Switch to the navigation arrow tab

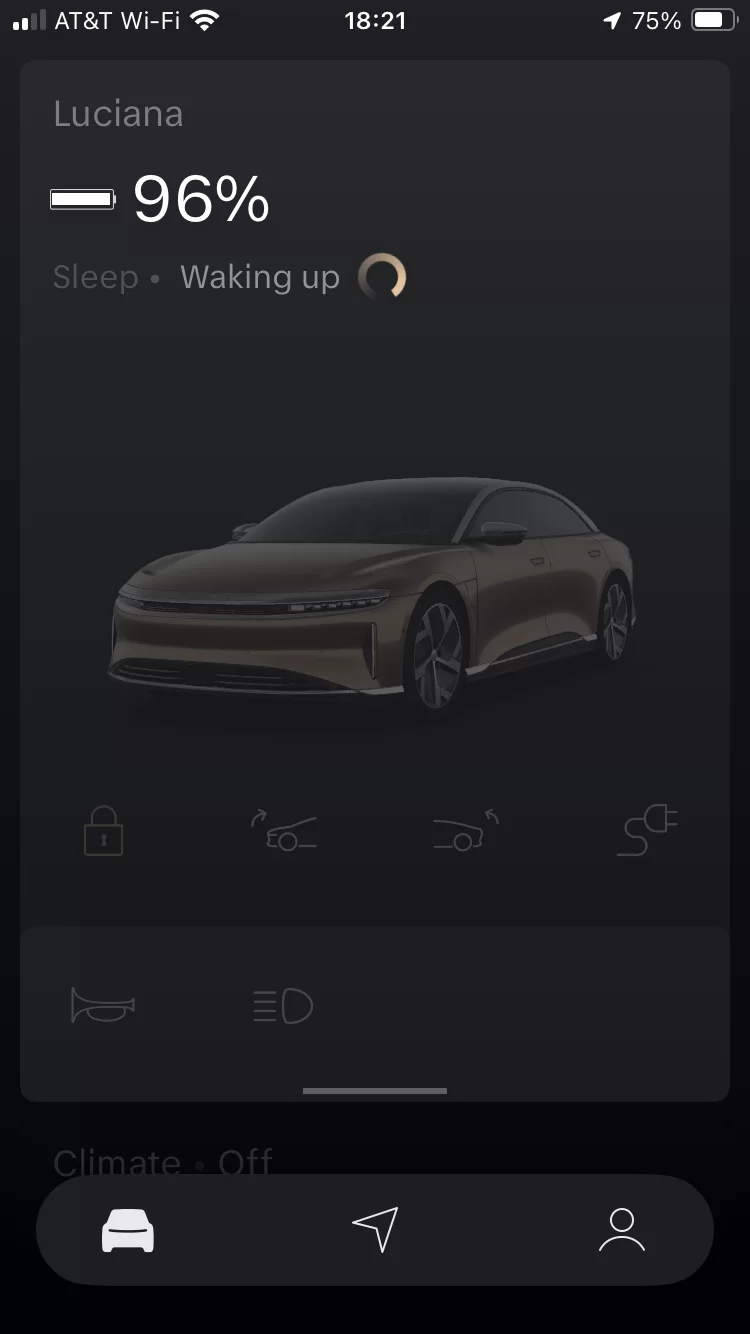375,1229
